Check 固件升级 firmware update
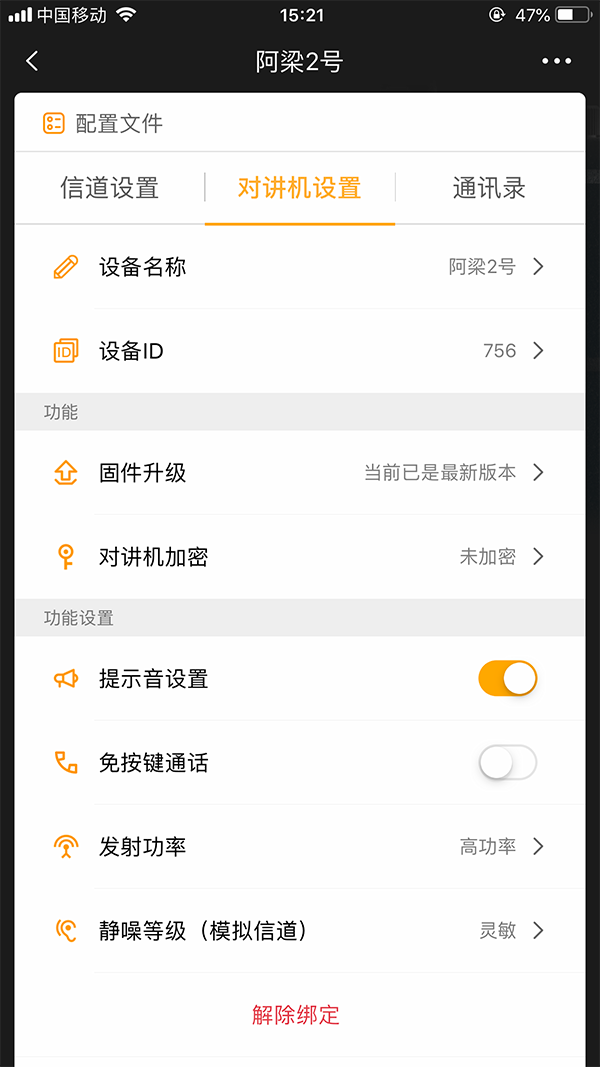The image size is (600, 1067). click(299, 473)
